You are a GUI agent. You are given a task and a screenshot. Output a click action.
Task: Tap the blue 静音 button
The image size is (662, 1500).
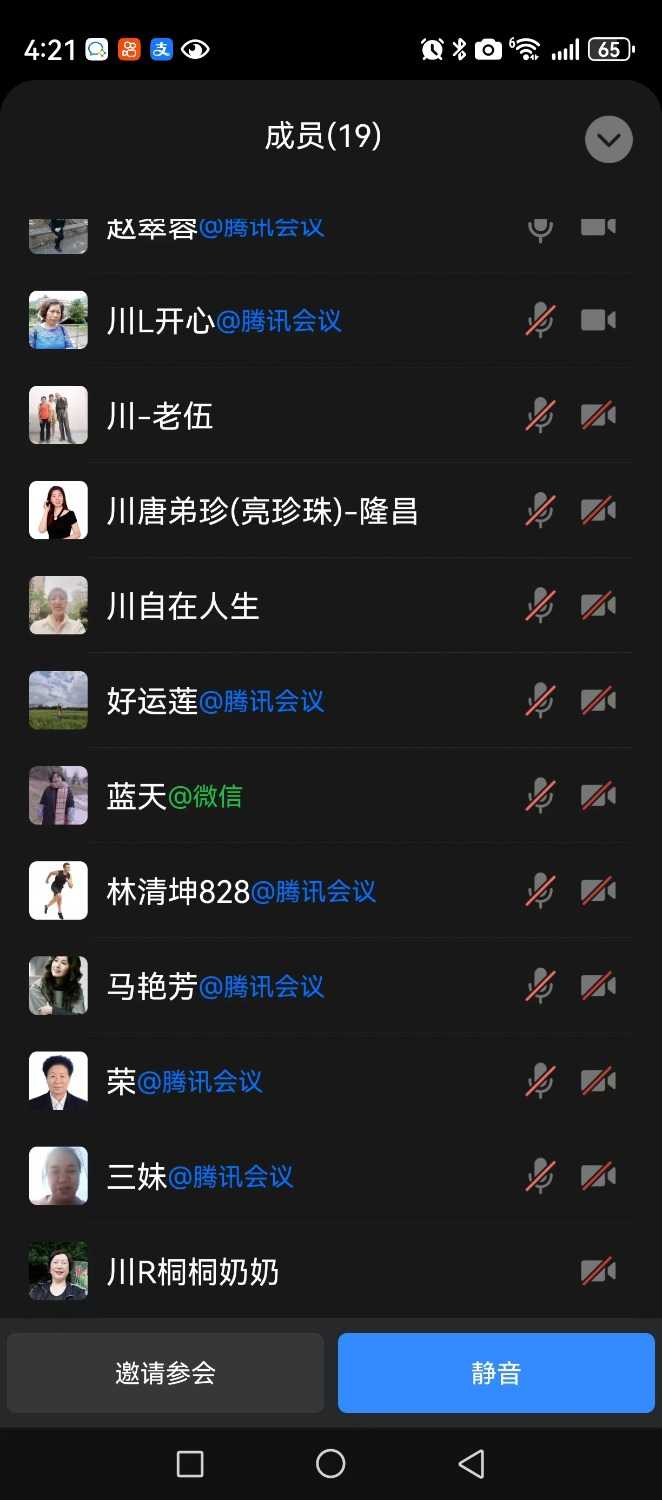(496, 1373)
